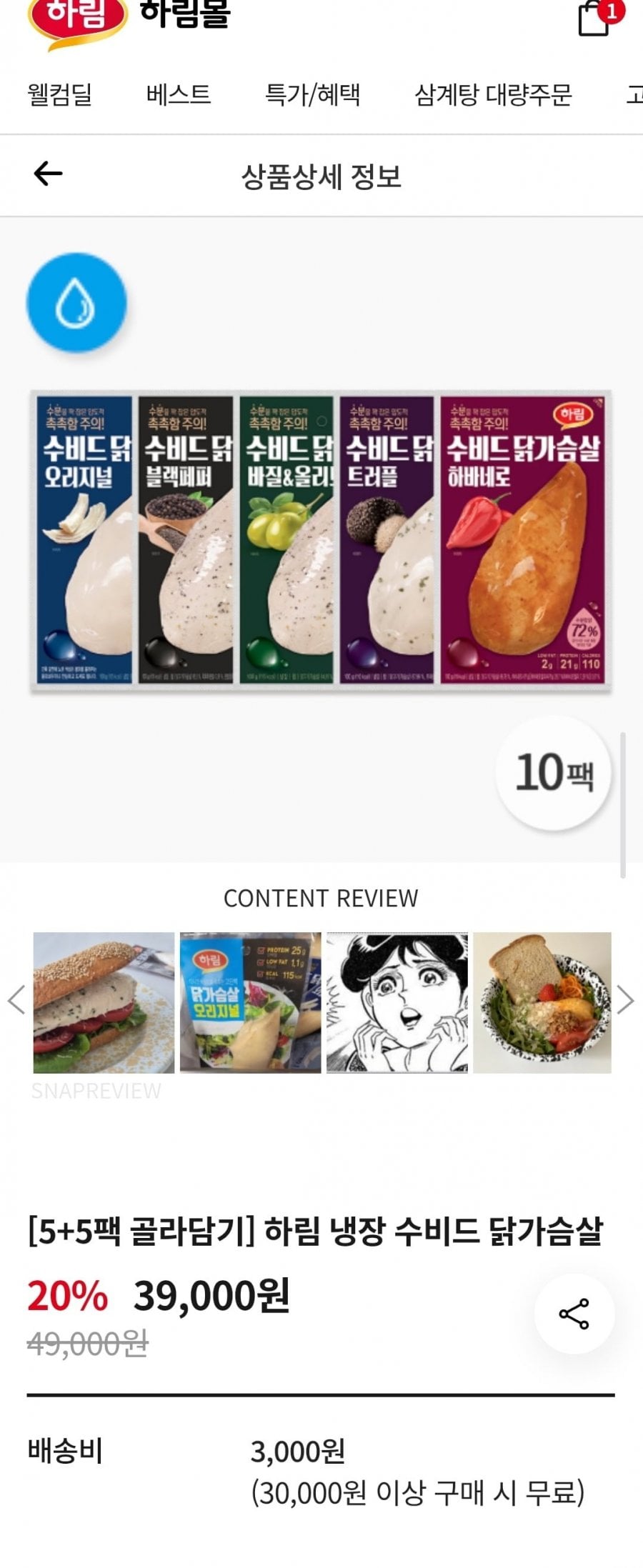Image resolution: width=643 pixels, height=1568 pixels.
Task: Open the salad bowl review photo
Action: (x=542, y=1002)
